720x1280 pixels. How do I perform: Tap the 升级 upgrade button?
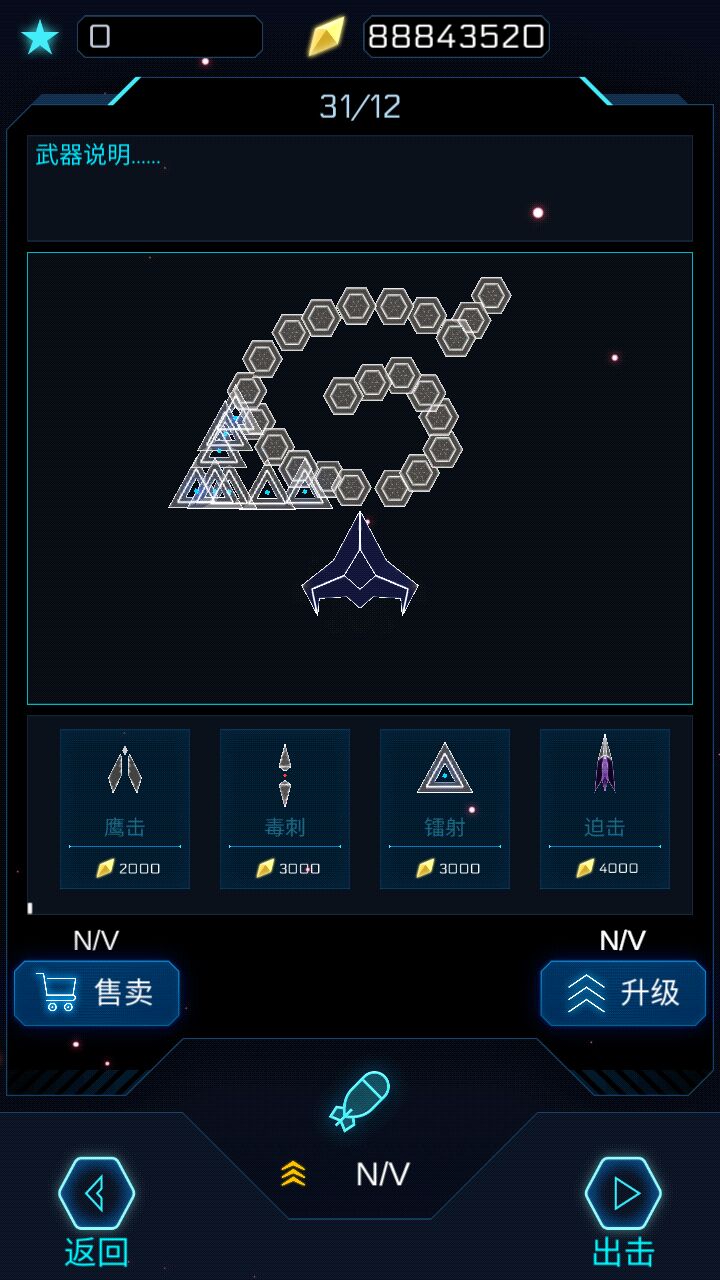(623, 993)
